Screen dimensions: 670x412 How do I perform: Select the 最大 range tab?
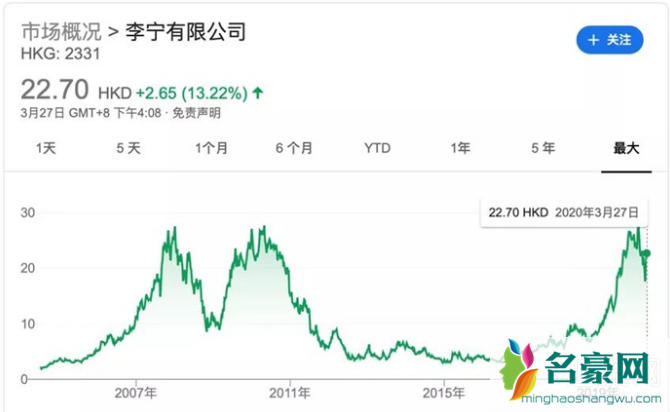pyautogui.click(x=626, y=148)
